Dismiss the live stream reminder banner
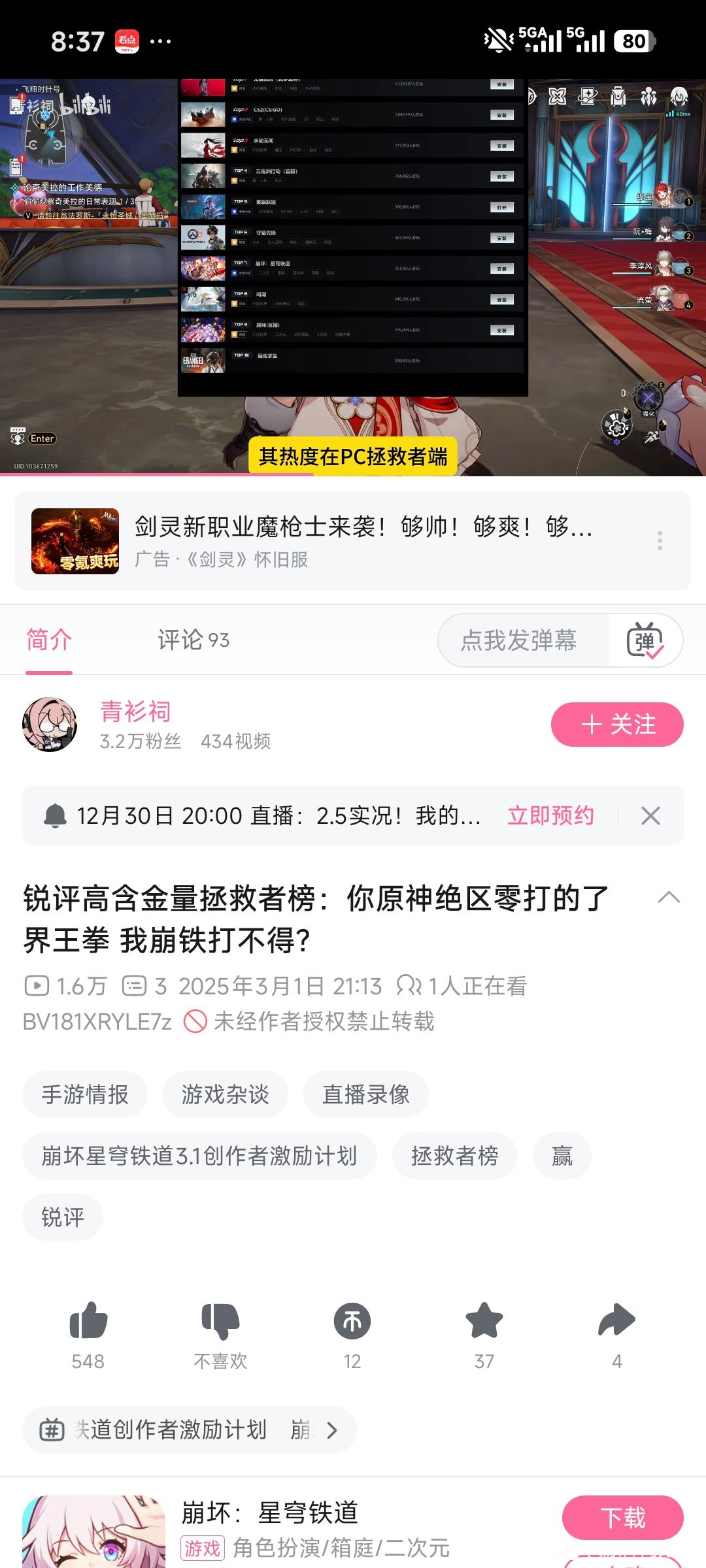 point(650,815)
